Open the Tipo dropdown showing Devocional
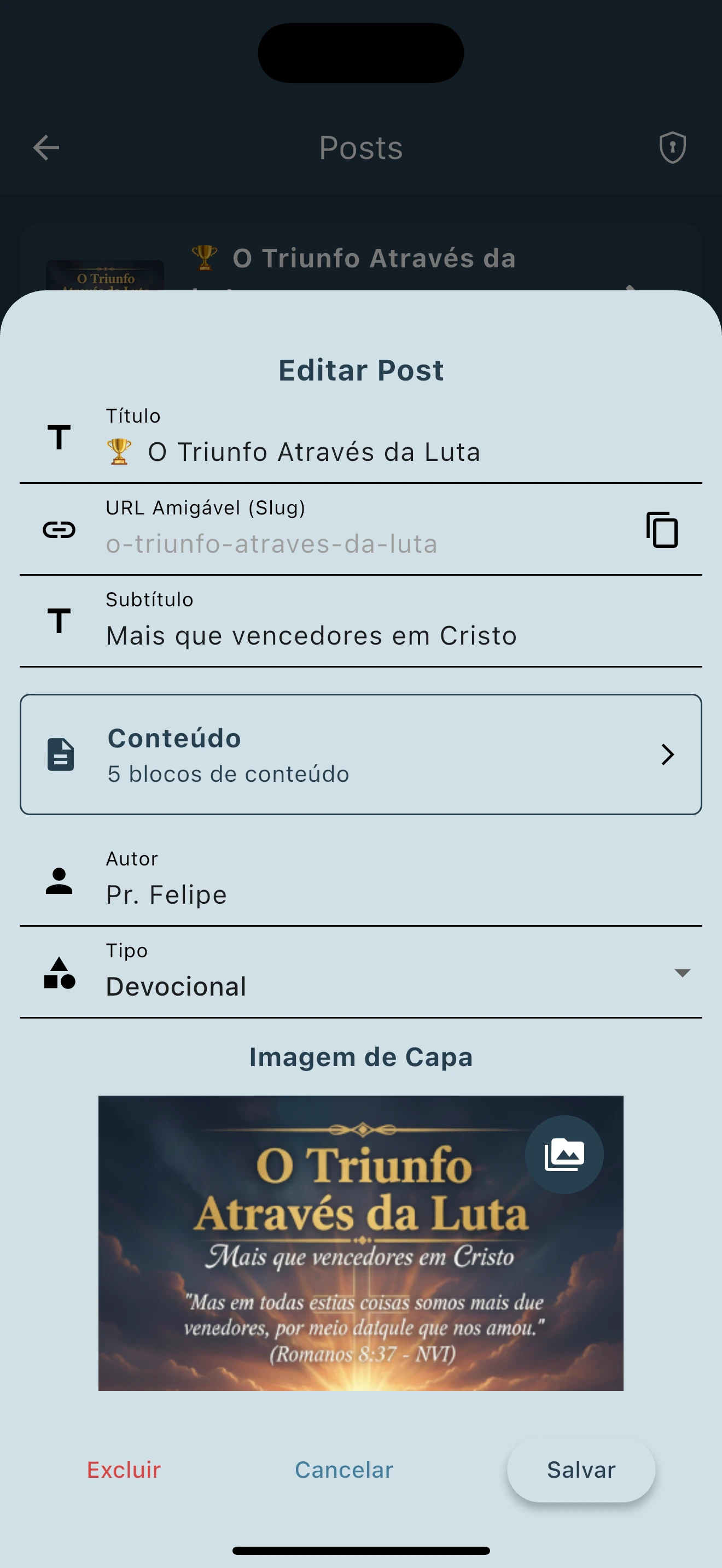The width and height of the screenshot is (722, 1568). point(683,973)
